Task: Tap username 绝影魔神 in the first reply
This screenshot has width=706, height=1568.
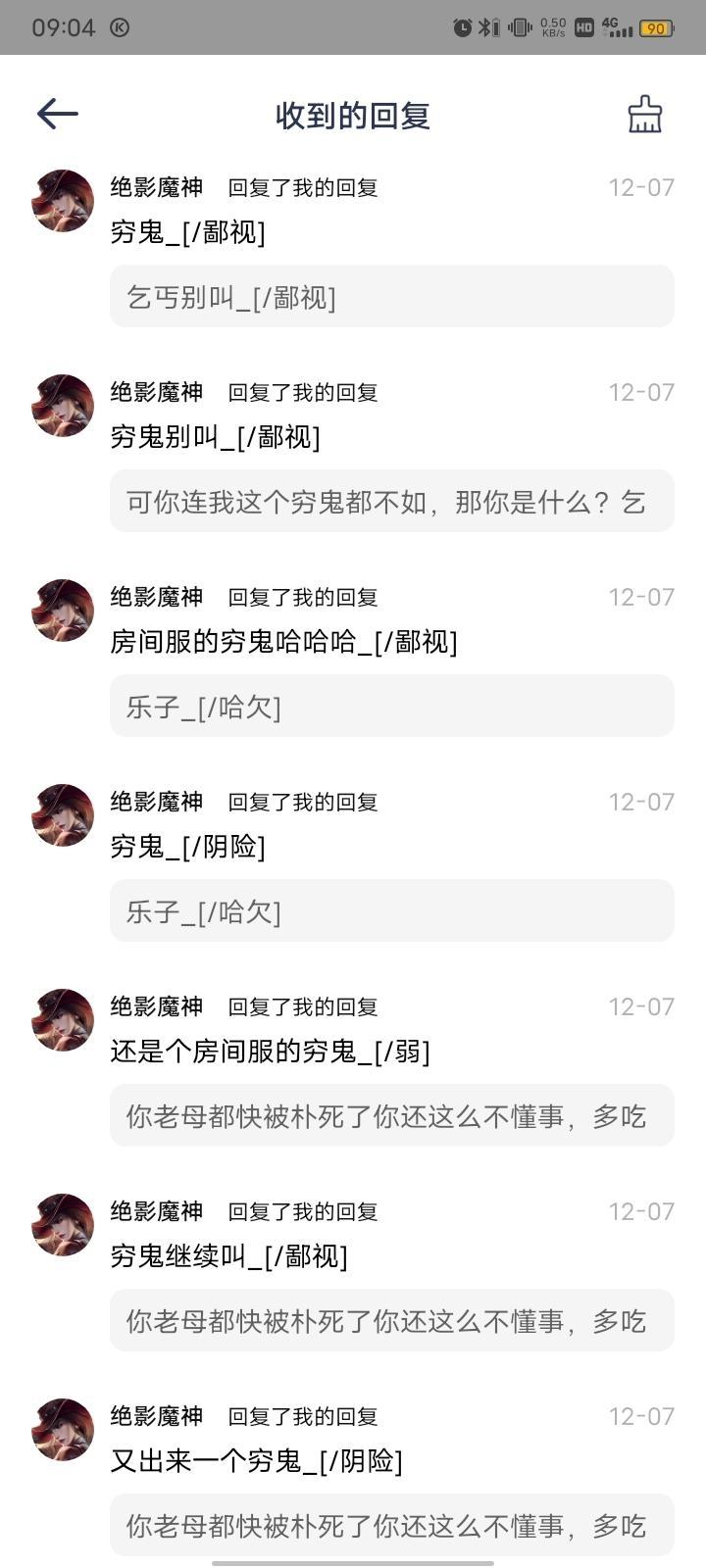Action: coord(157,187)
